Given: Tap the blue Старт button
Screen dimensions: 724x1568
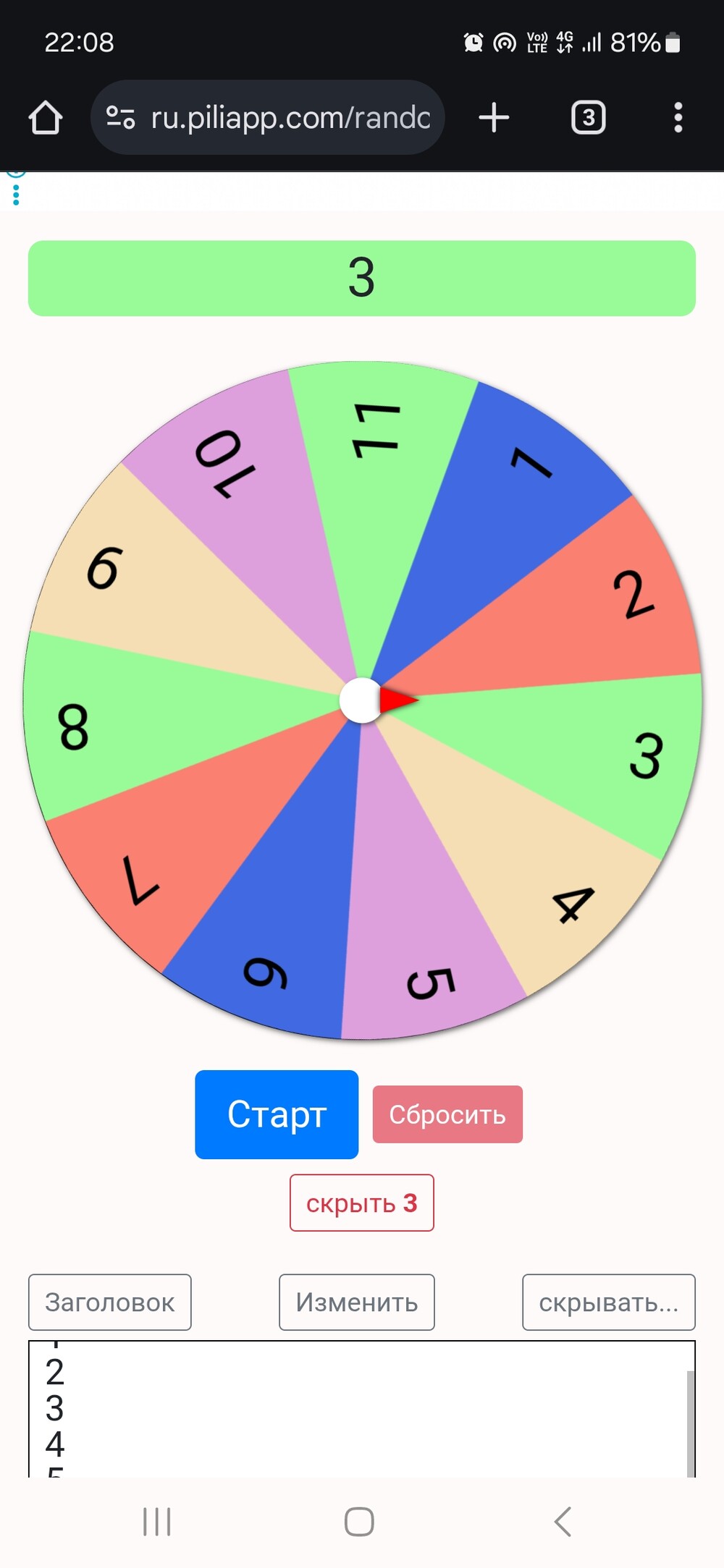Looking at the screenshot, I should 277,1114.
